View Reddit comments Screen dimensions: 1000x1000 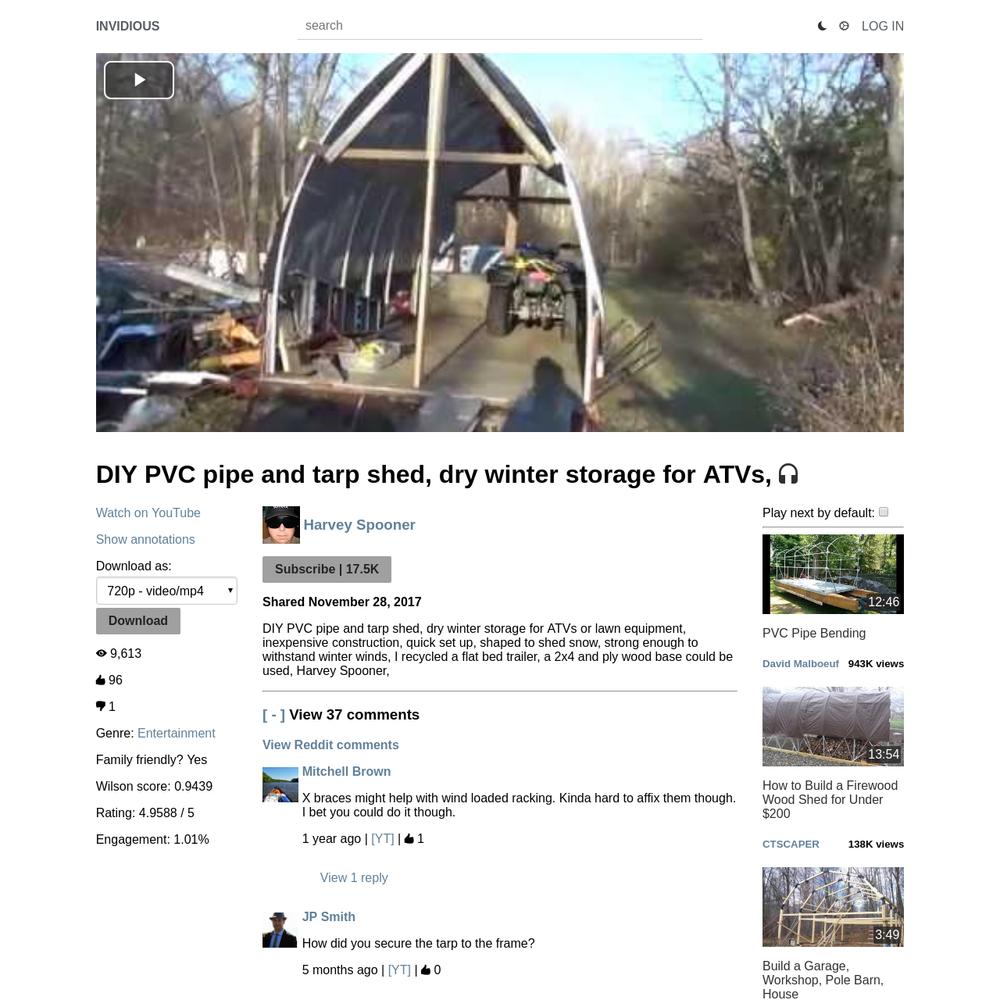coord(330,745)
